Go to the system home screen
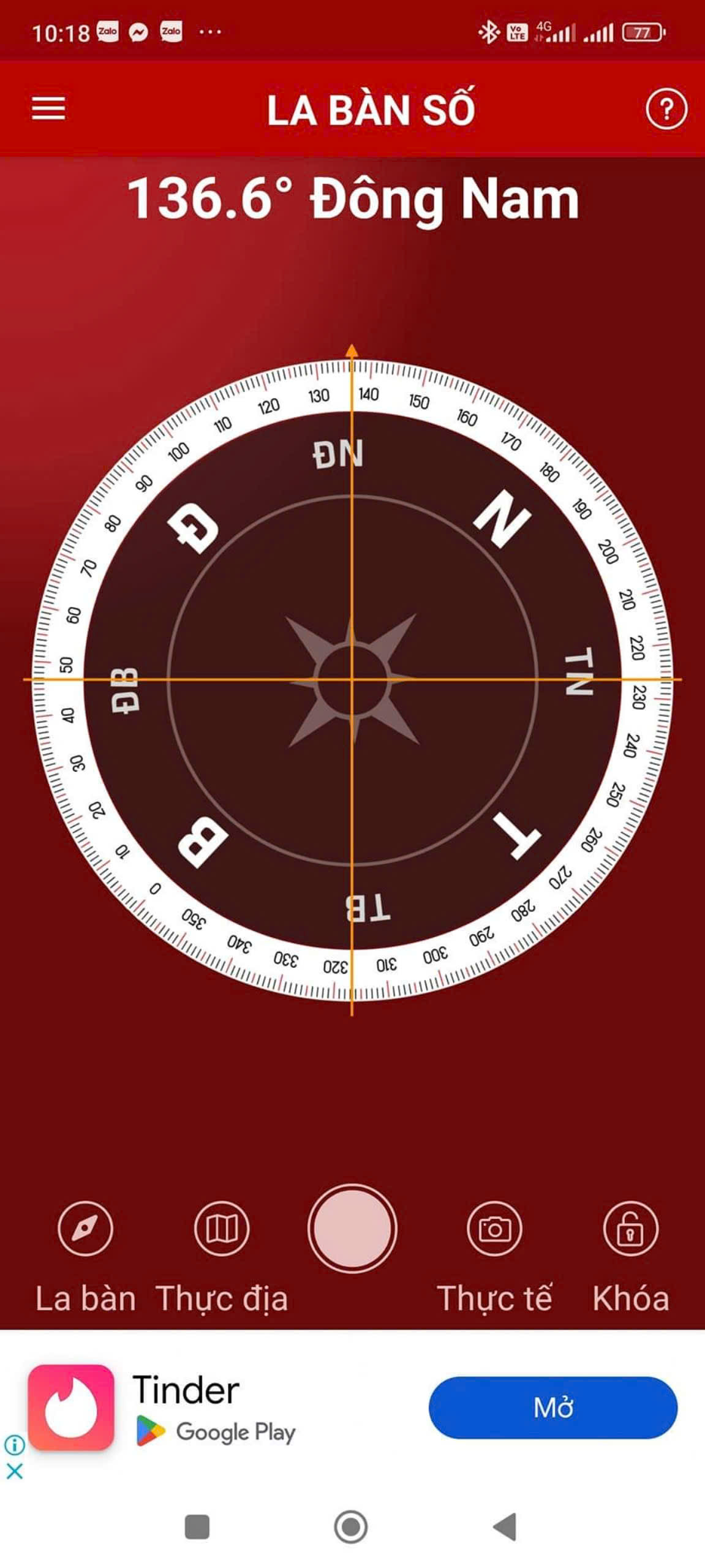705x1568 pixels. click(351, 1527)
